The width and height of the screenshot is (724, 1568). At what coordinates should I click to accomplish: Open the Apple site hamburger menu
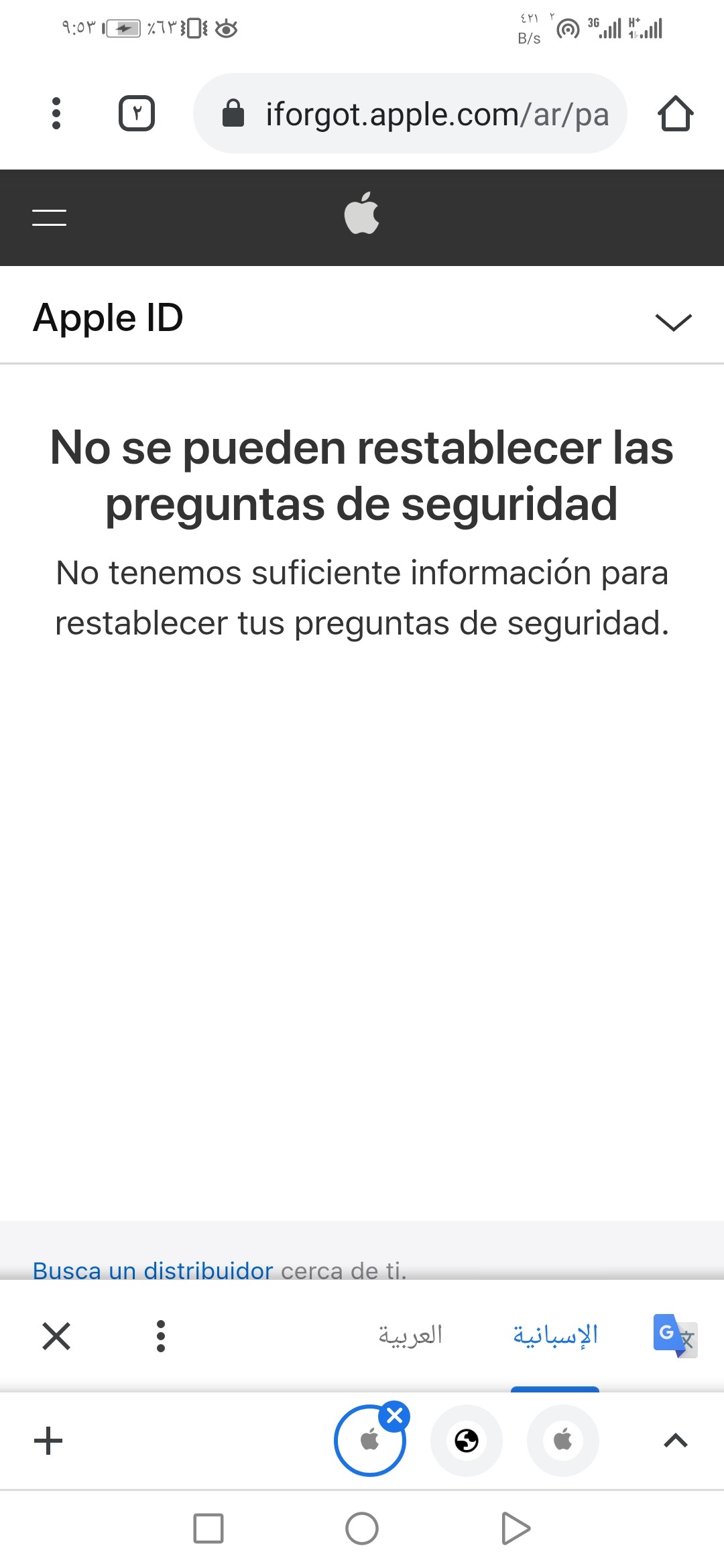tap(50, 217)
